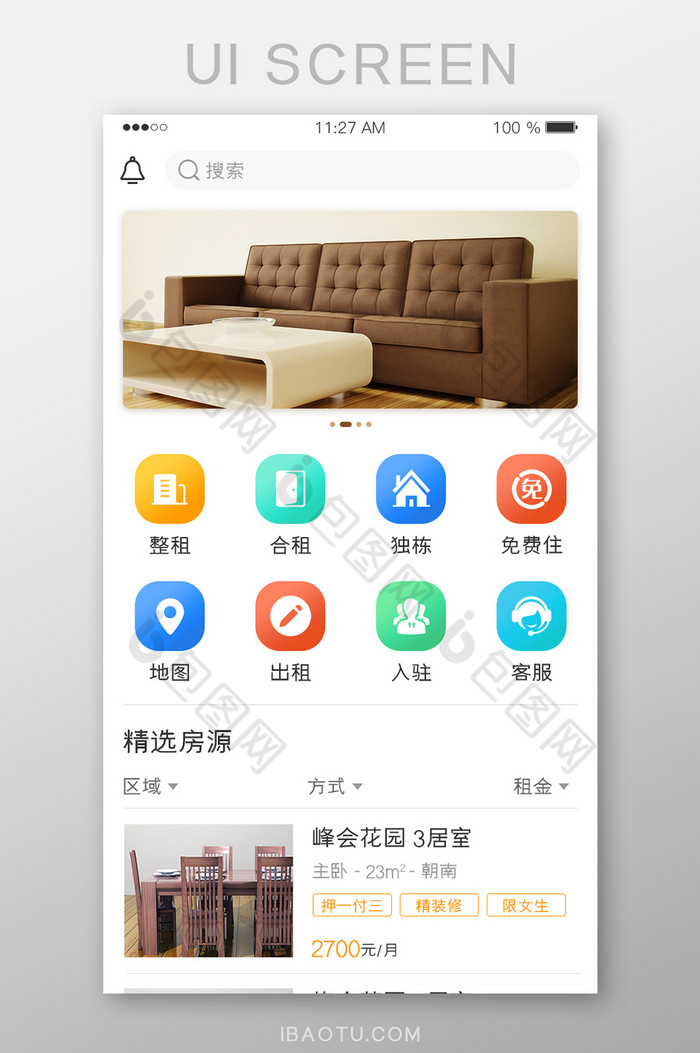Tap the 搜索 search box
The width and height of the screenshot is (700, 1053).
click(x=372, y=170)
